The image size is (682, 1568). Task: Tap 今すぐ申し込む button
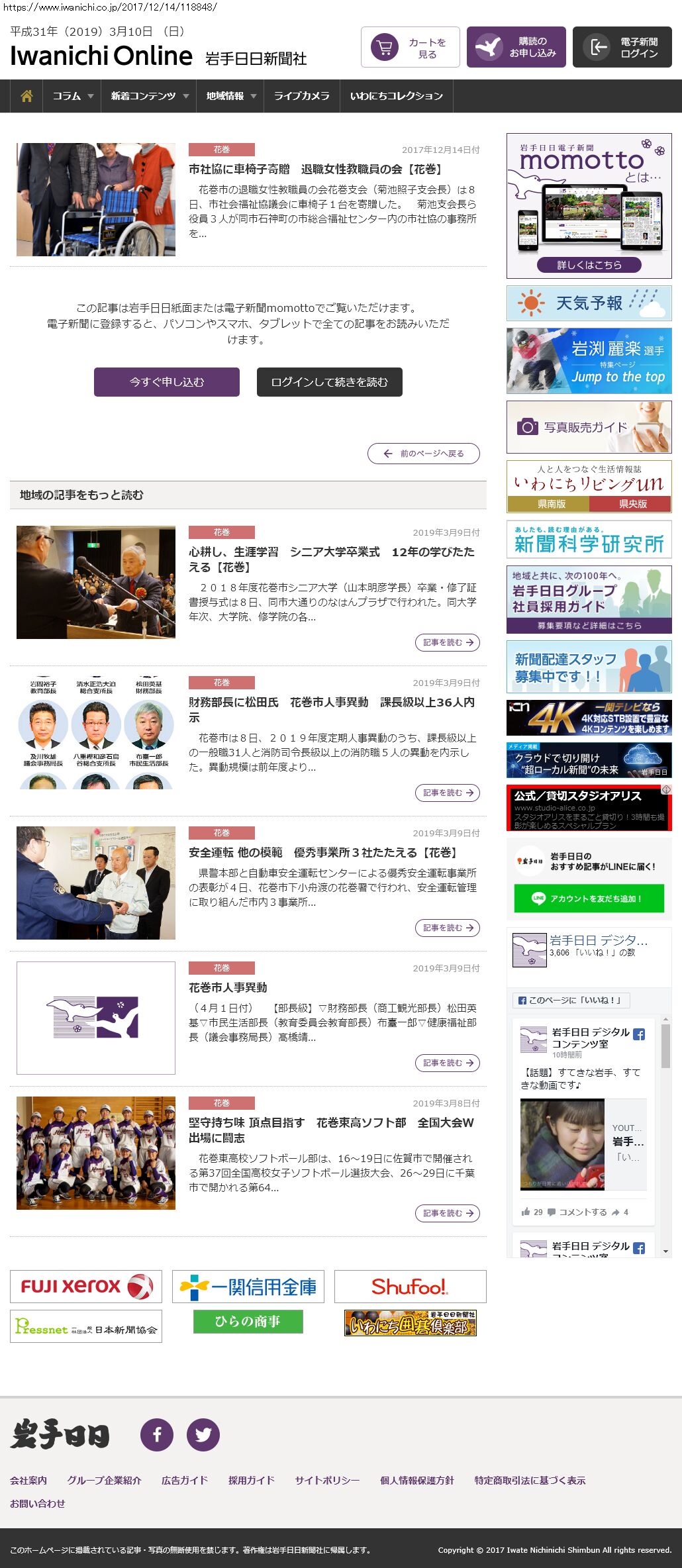tap(167, 382)
